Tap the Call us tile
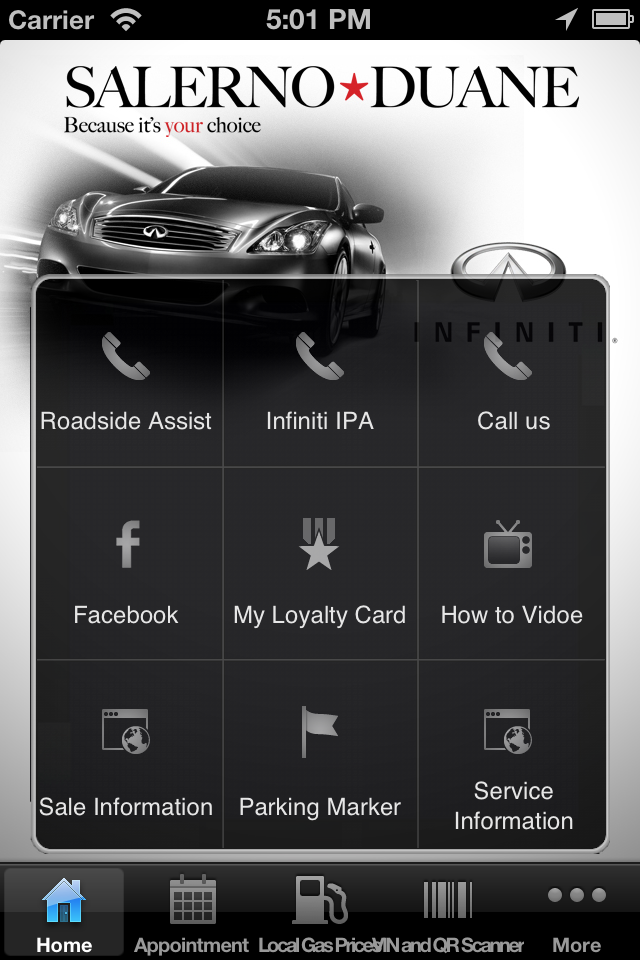This screenshot has width=640, height=960. [513, 380]
